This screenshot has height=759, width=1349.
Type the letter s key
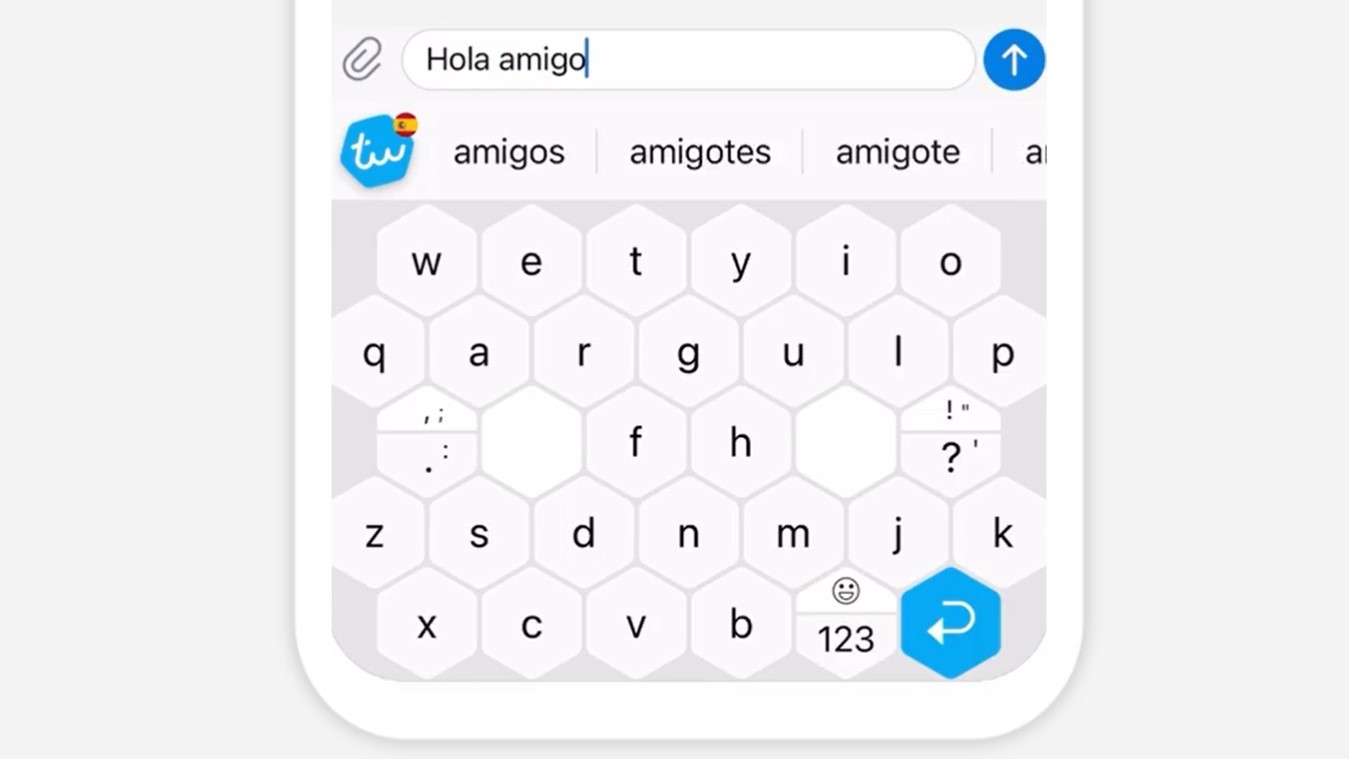[479, 534]
